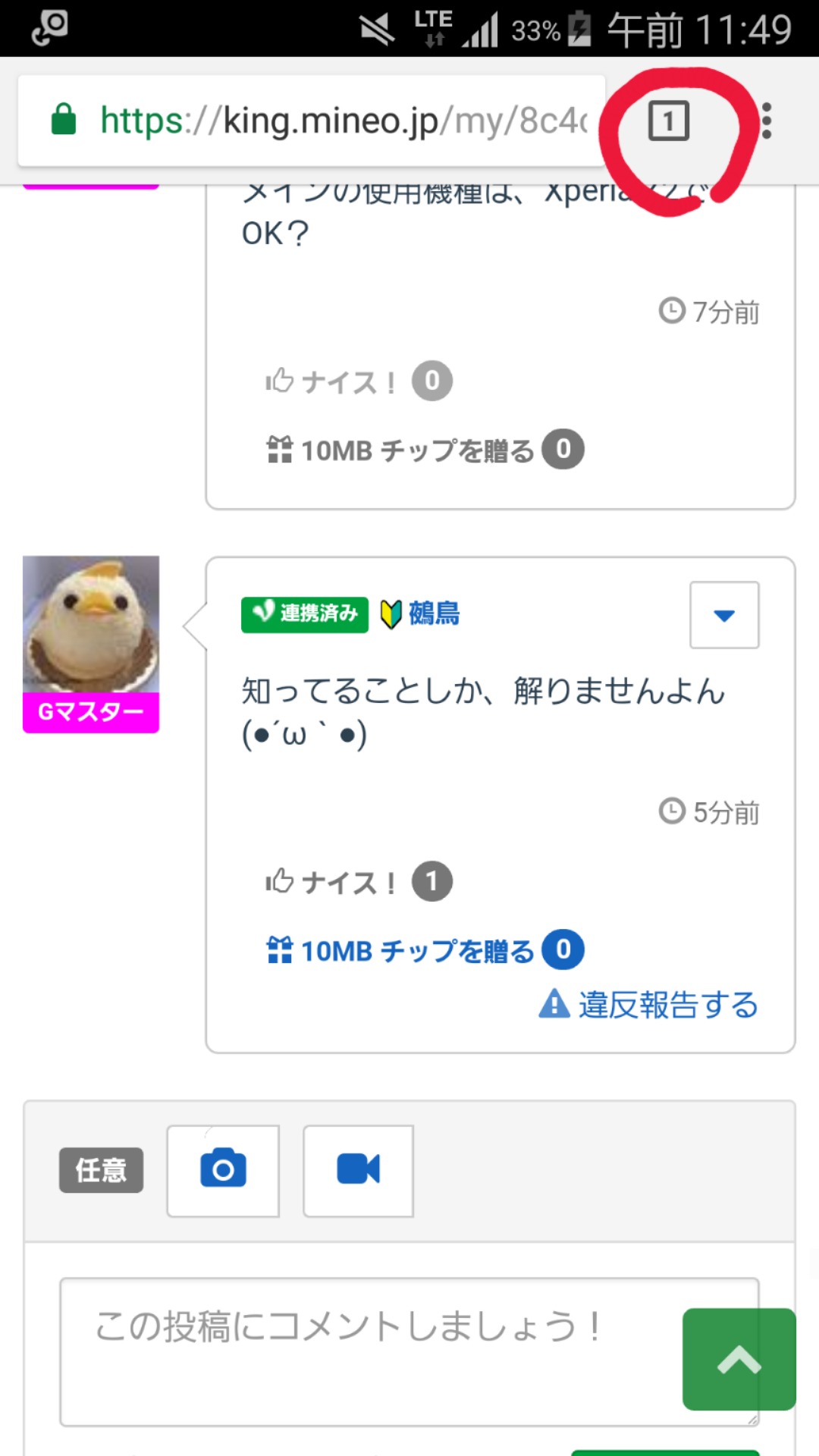Like 鵺鳥's comment with ナイス
Screen dimensions: 819x1456
(330, 882)
